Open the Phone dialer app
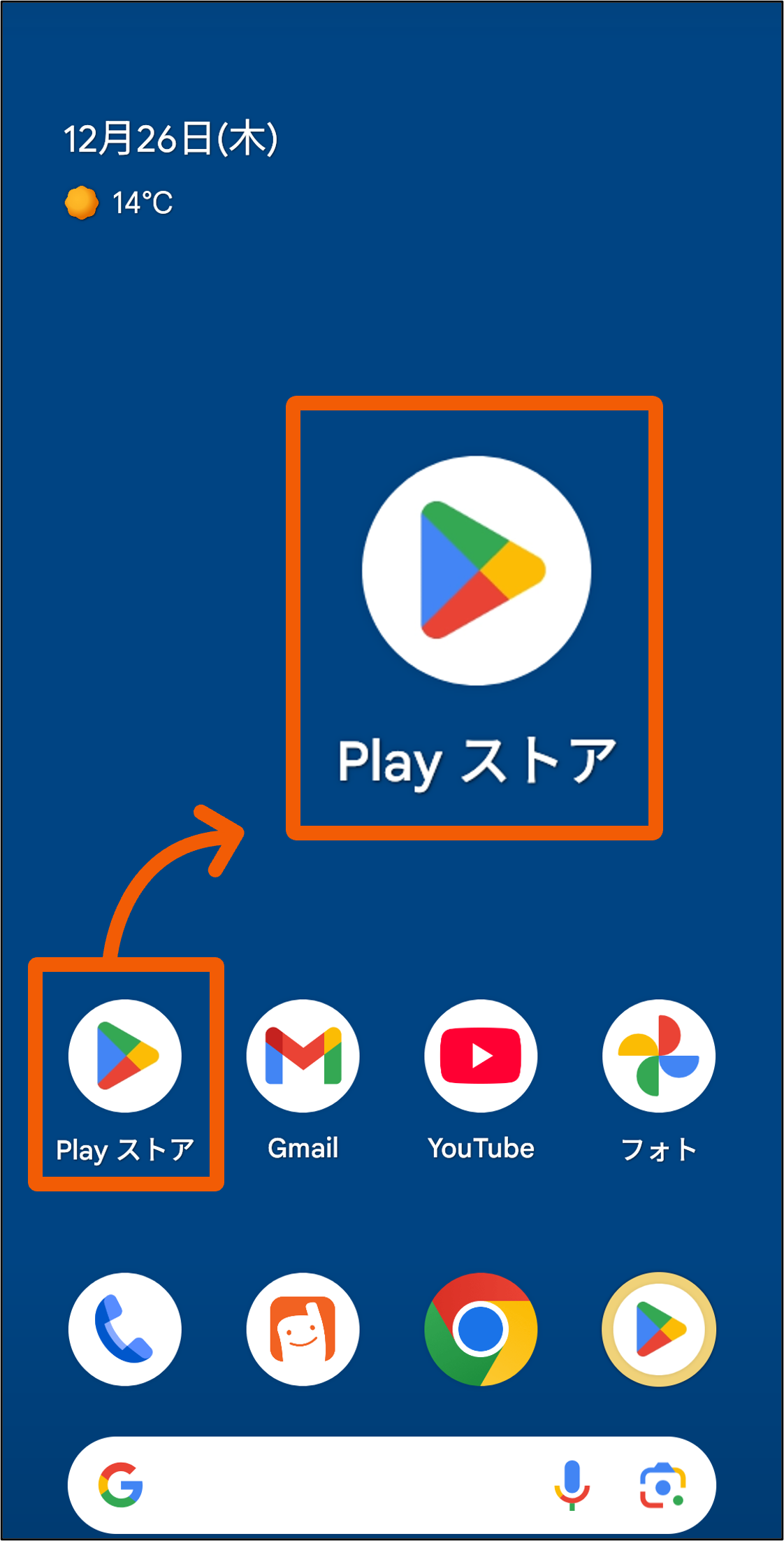 pyautogui.click(x=125, y=1329)
